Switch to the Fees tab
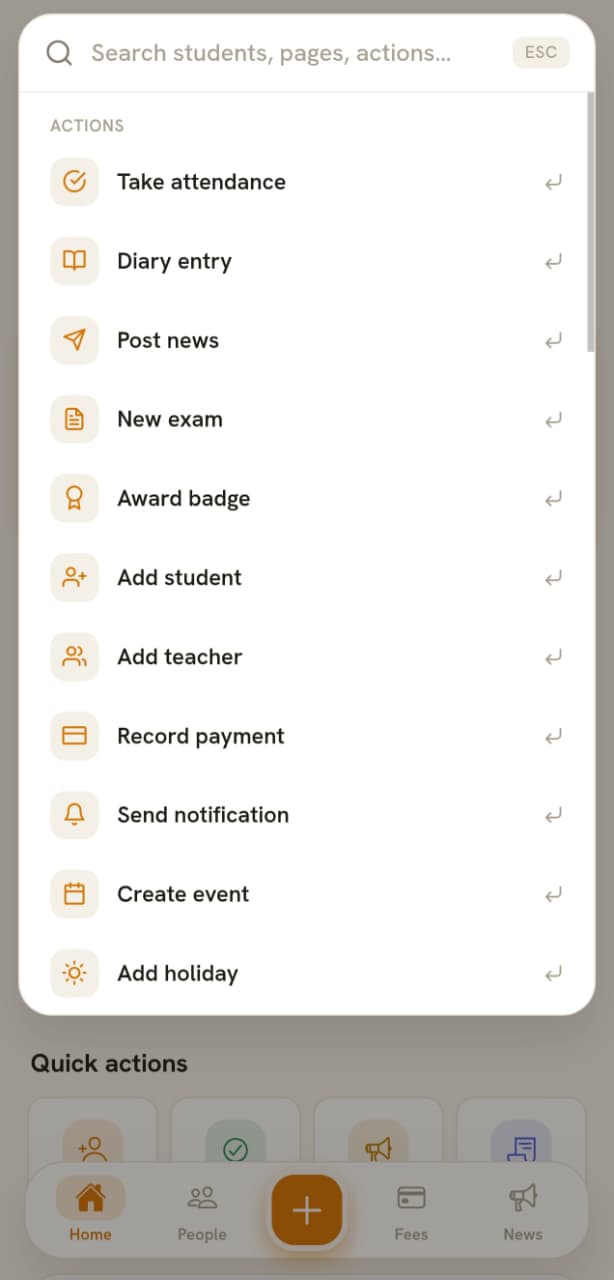Screen dimensions: 614x1280 411,1210
